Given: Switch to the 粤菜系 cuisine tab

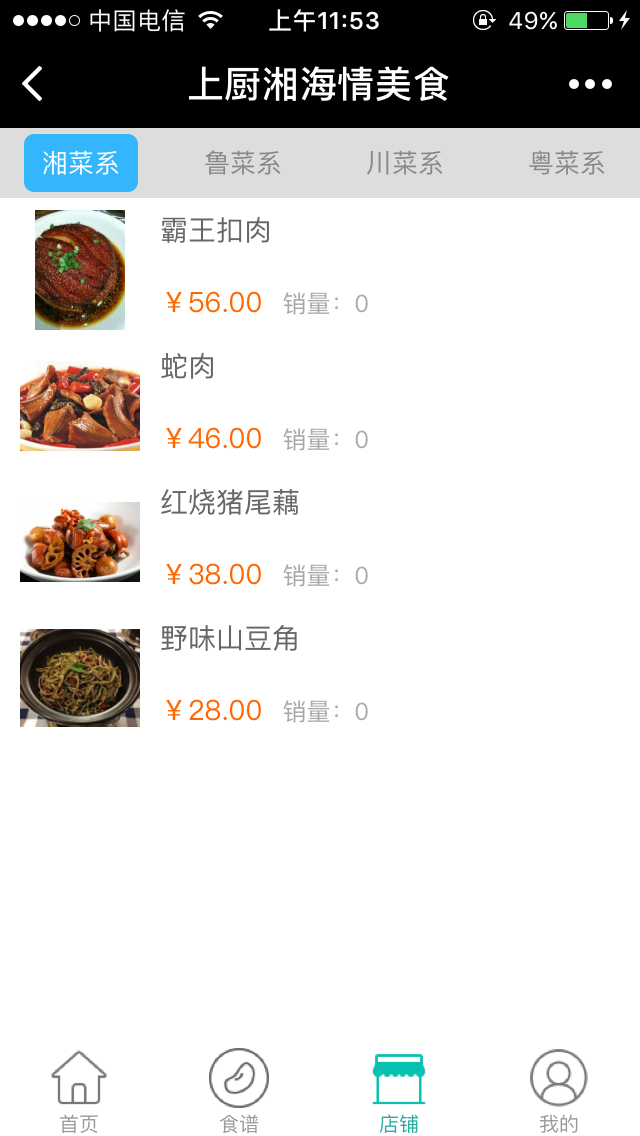Looking at the screenshot, I should click(x=567, y=163).
